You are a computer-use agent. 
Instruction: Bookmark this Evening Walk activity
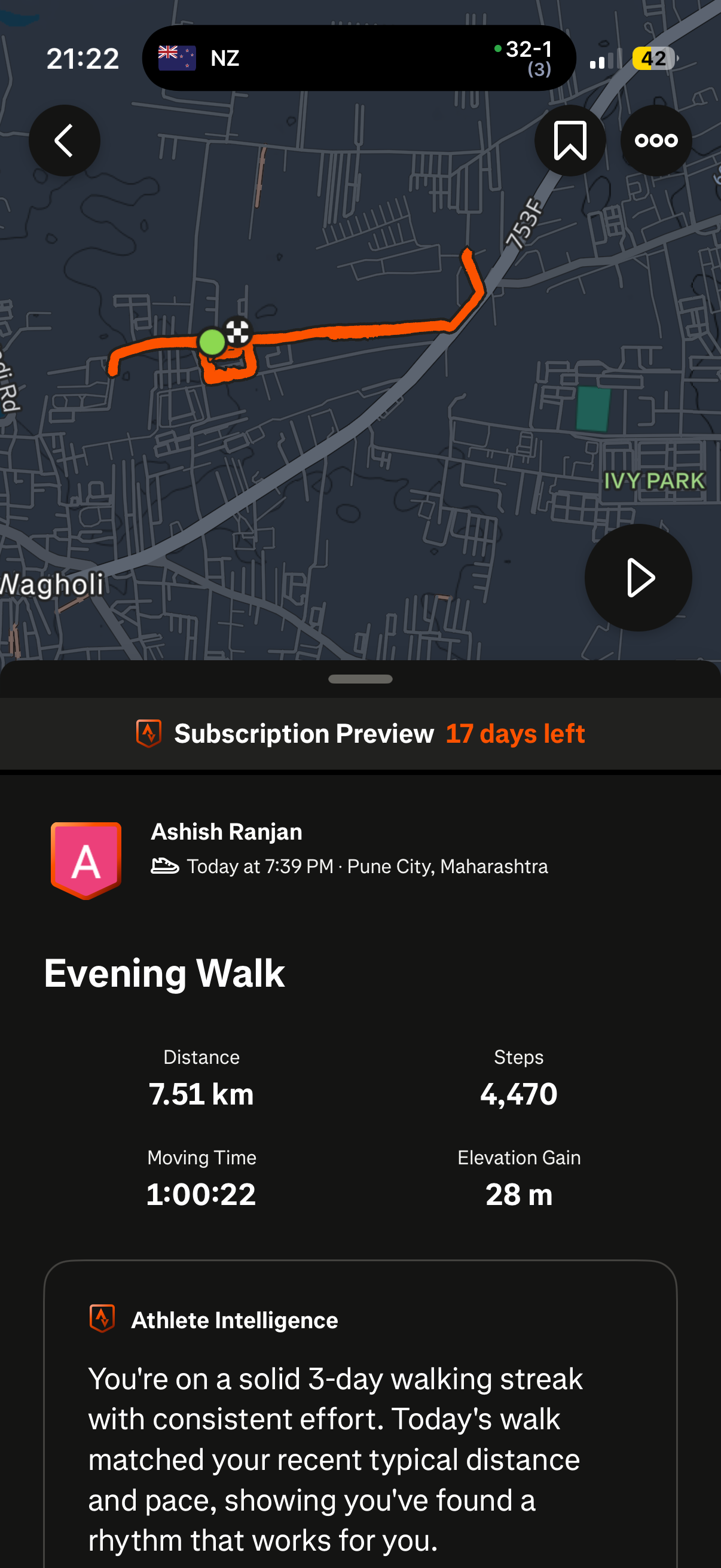coord(570,141)
